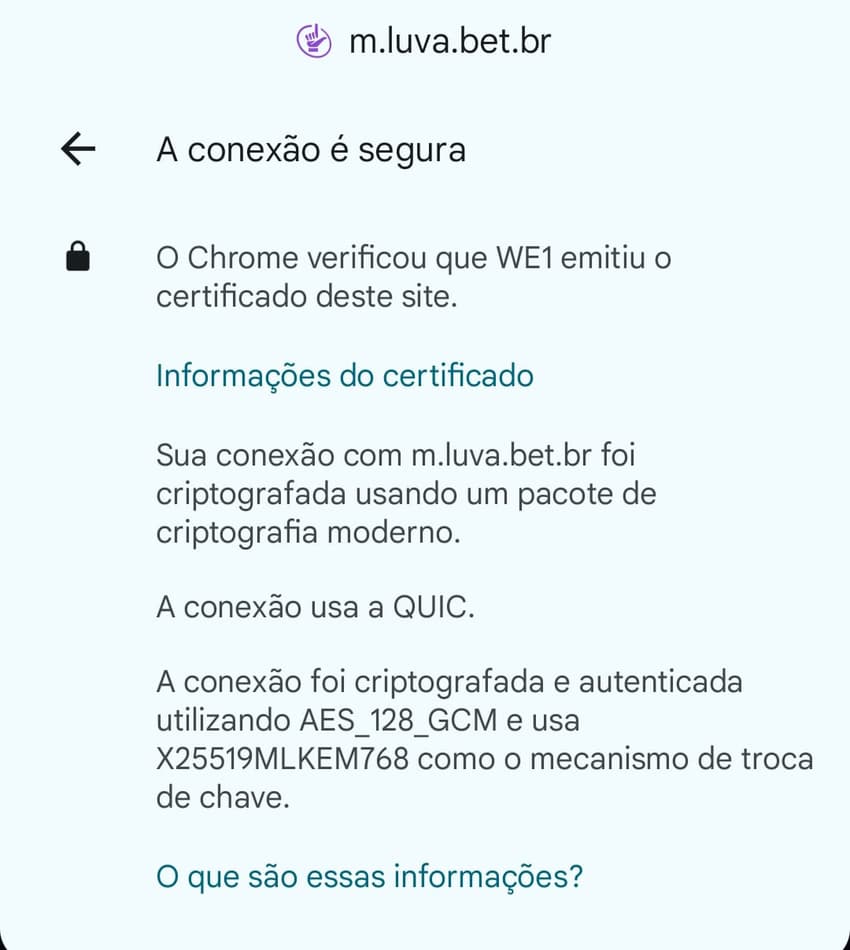850x950 pixels.
Task: Tap the site identity header bar
Action: 425,39
